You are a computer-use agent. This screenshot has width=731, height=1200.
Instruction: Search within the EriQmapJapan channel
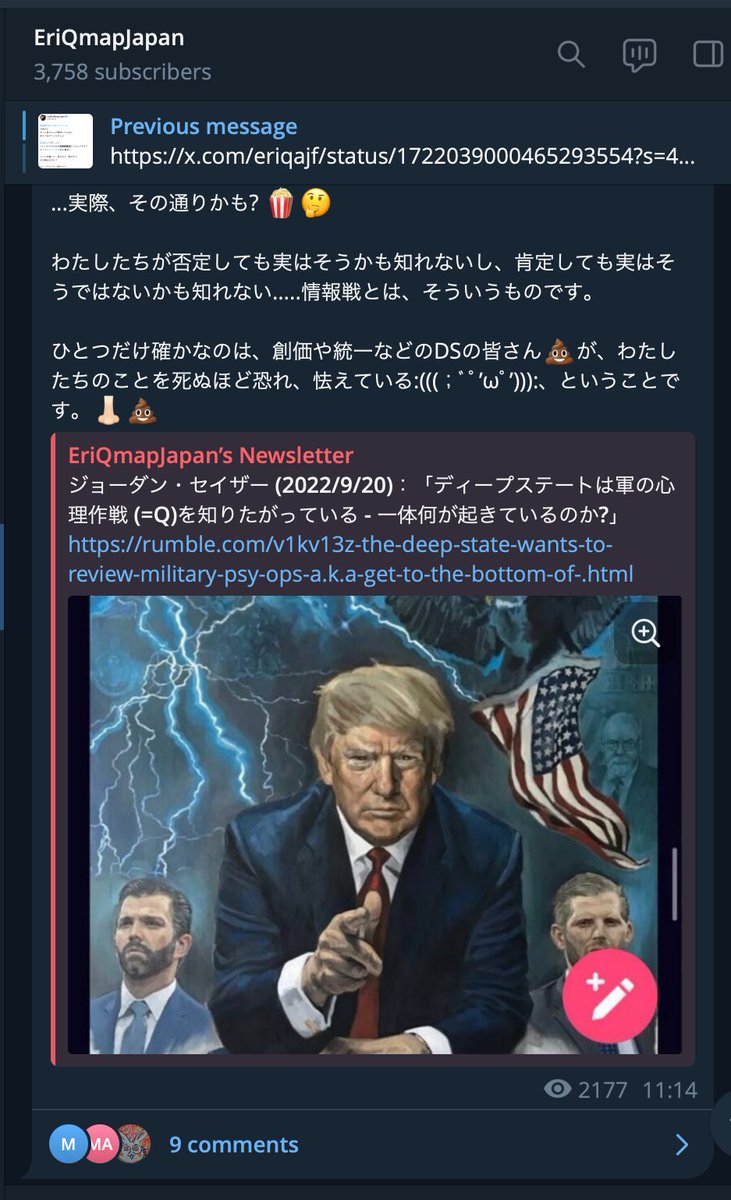pyautogui.click(x=571, y=54)
